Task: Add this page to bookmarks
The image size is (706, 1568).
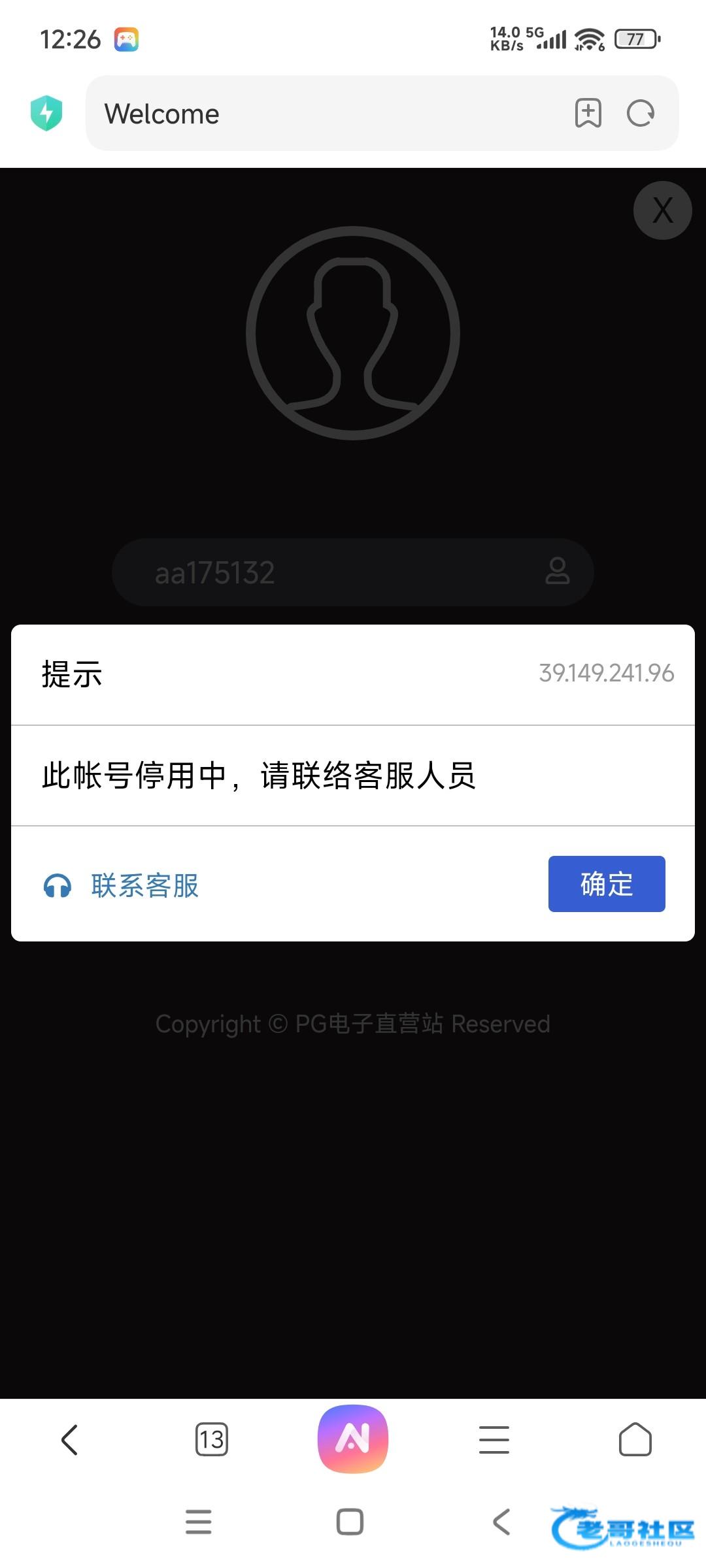Action: click(x=588, y=114)
